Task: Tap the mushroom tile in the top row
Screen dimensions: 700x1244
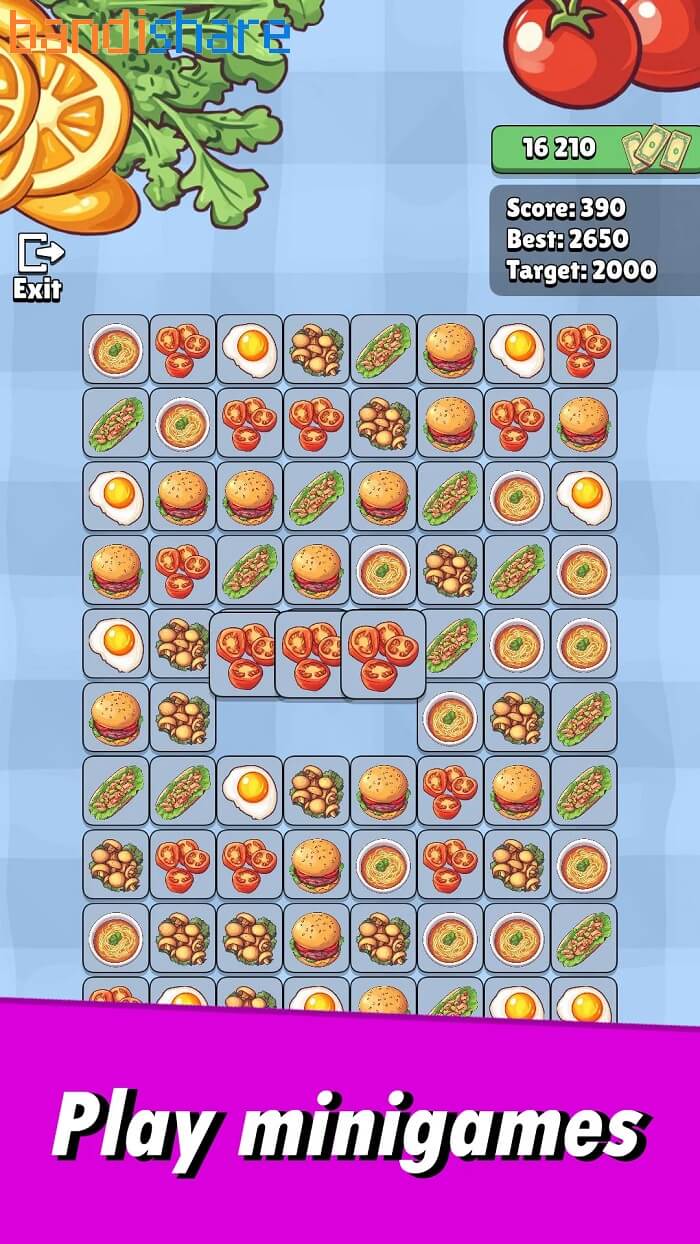Action: pos(316,349)
